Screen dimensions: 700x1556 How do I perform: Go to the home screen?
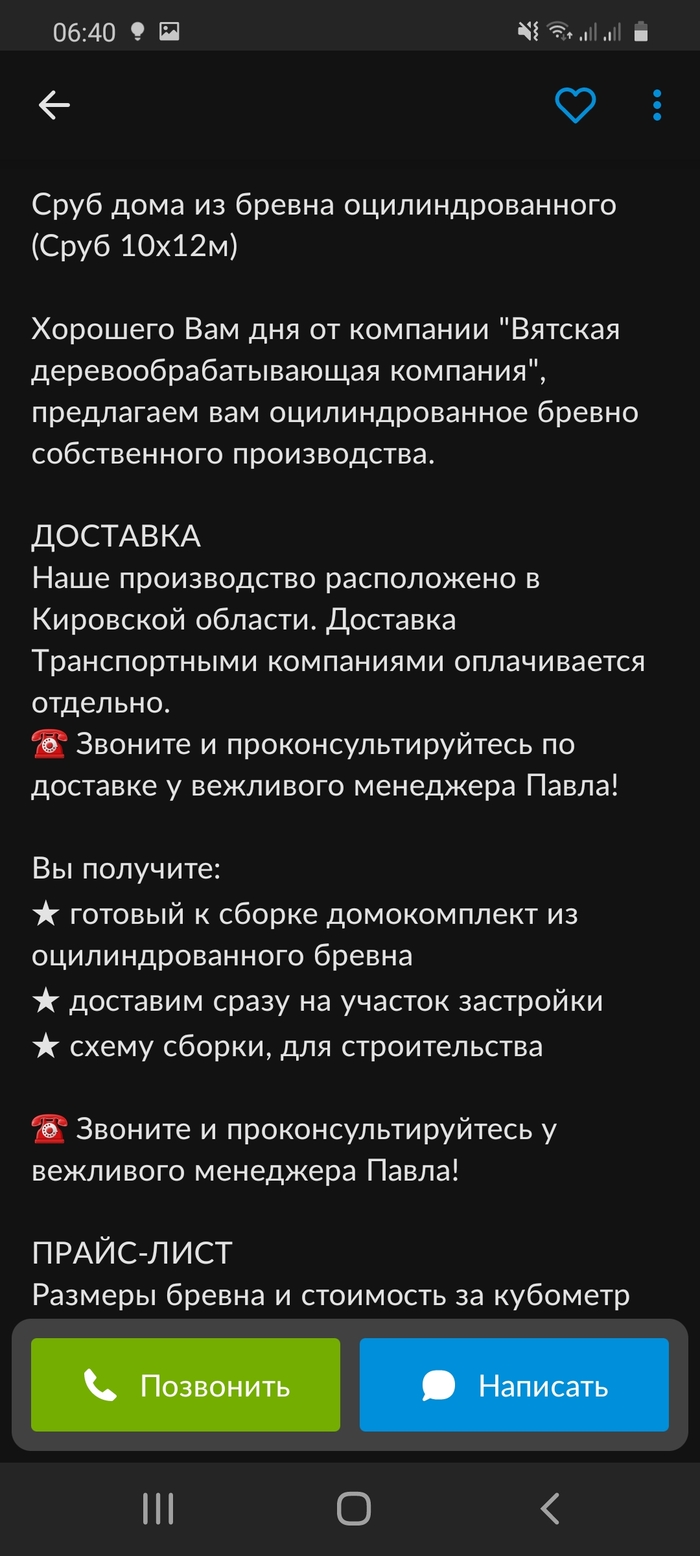point(353,1509)
